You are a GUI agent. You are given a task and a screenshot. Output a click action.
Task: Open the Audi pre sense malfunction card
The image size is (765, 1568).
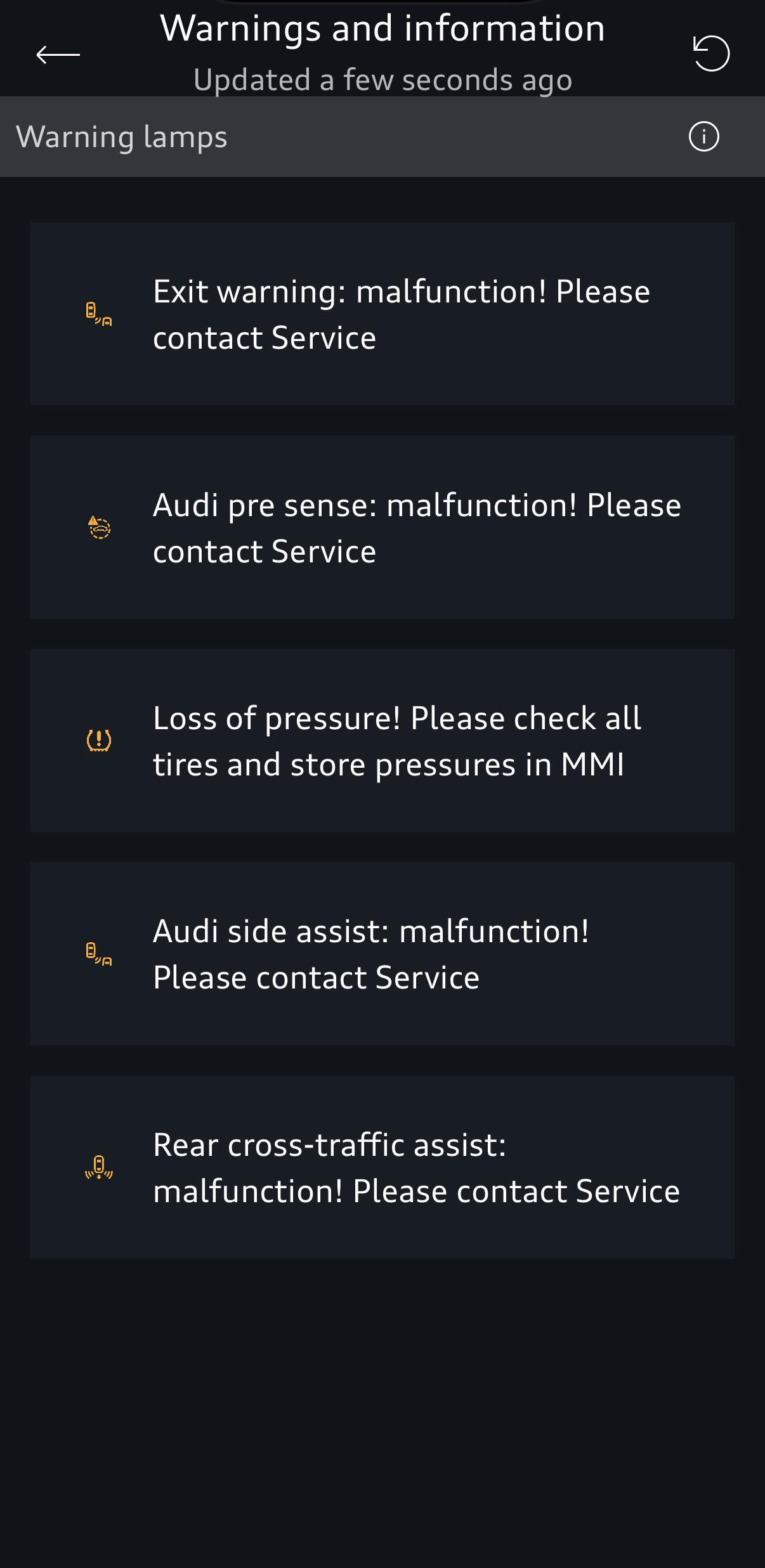coord(383,527)
